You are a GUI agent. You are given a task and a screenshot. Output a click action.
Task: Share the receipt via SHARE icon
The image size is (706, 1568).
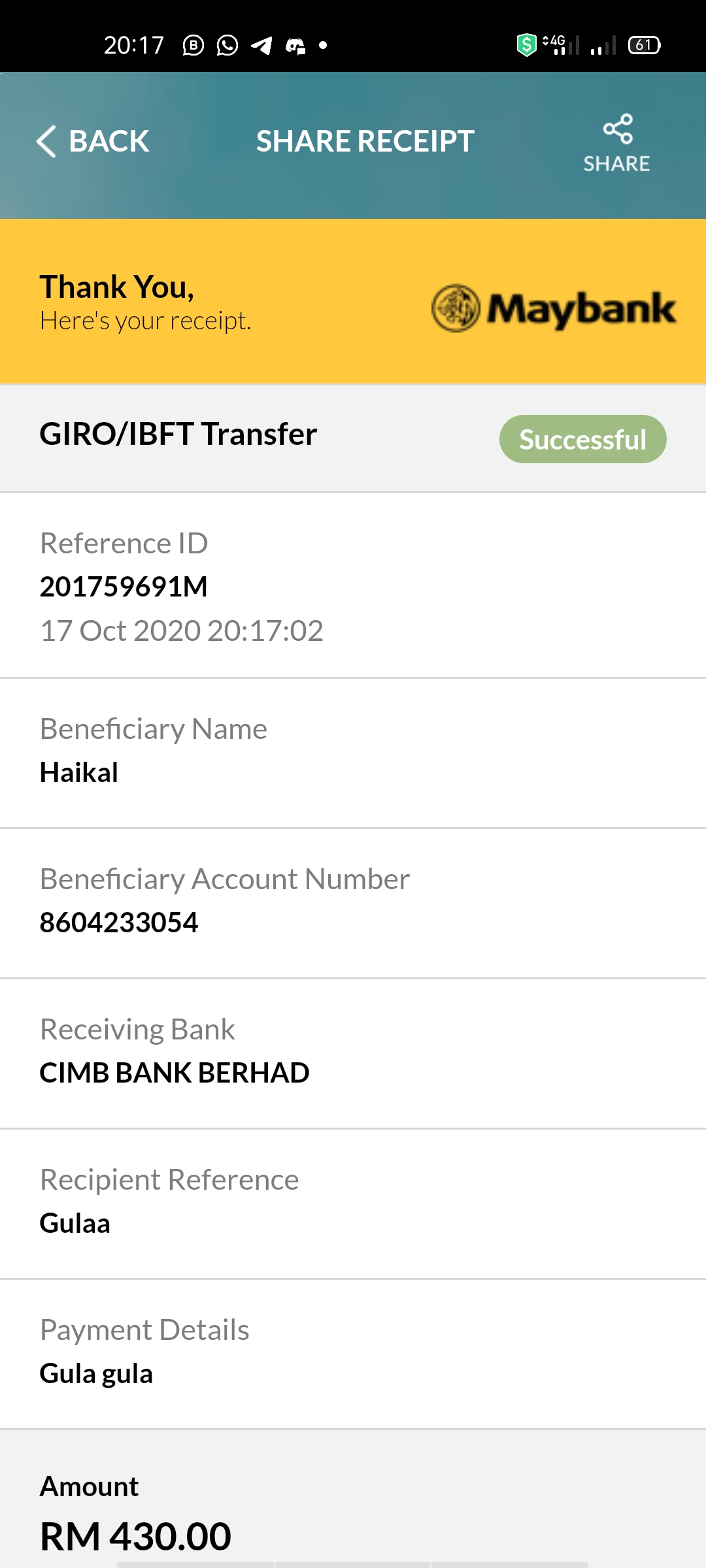pyautogui.click(x=616, y=143)
